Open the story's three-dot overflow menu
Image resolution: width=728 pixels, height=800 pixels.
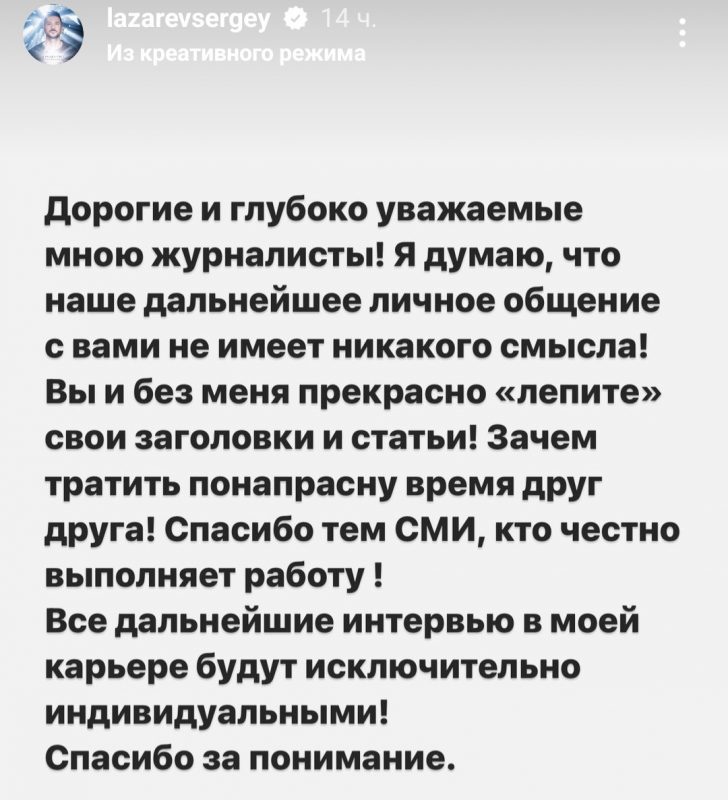pyautogui.click(x=682, y=36)
